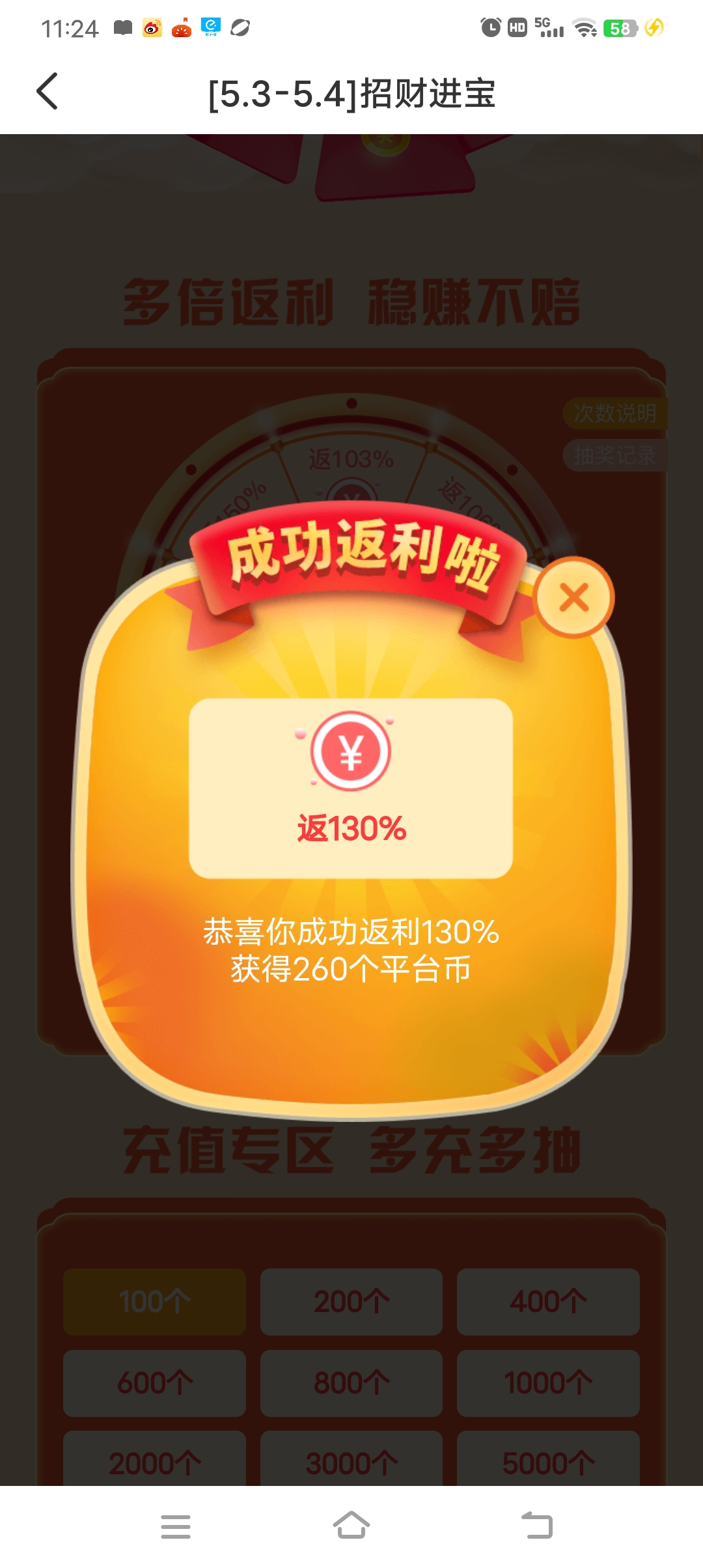The width and height of the screenshot is (703, 1568).
Task: Close the 成功返利啦 reward popup
Action: point(573,597)
